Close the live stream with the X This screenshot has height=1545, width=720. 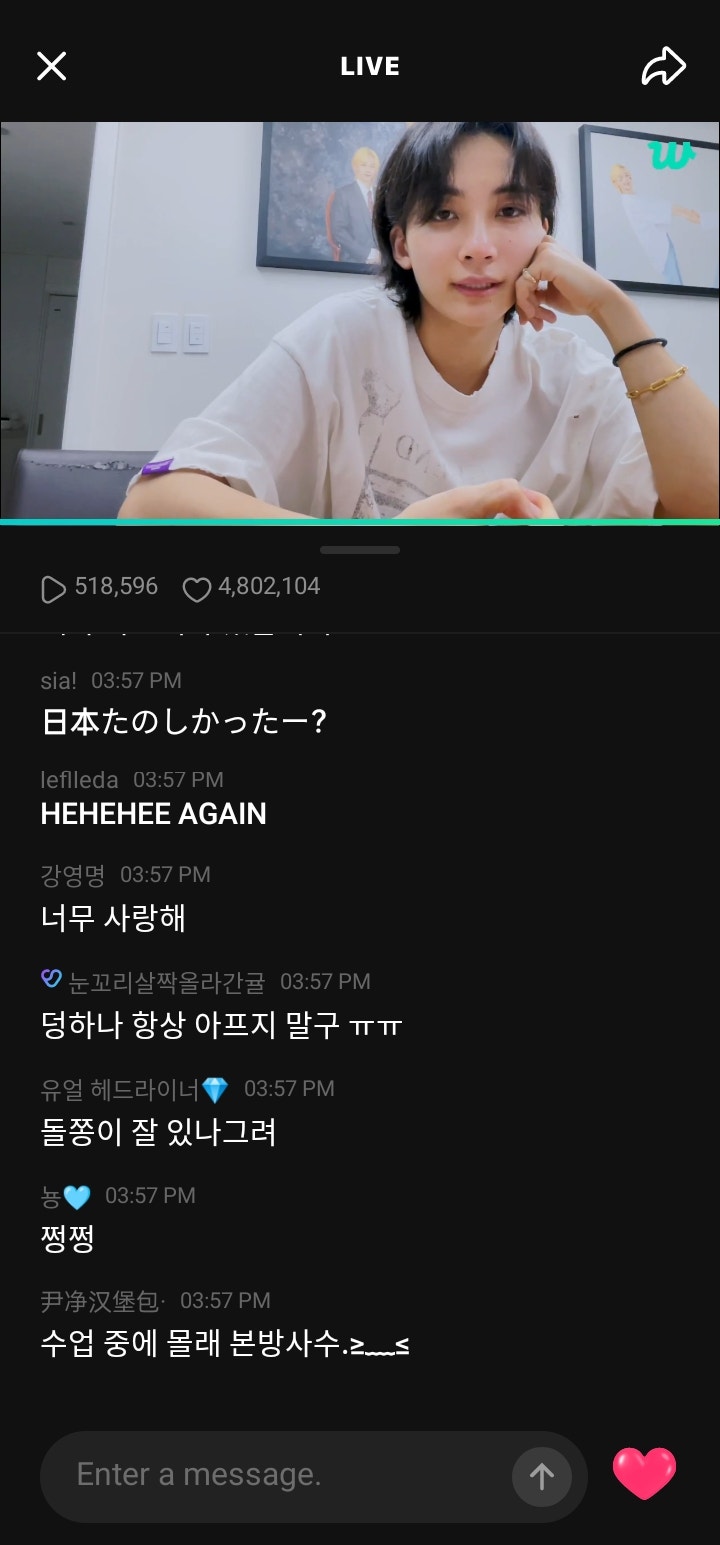click(51, 66)
